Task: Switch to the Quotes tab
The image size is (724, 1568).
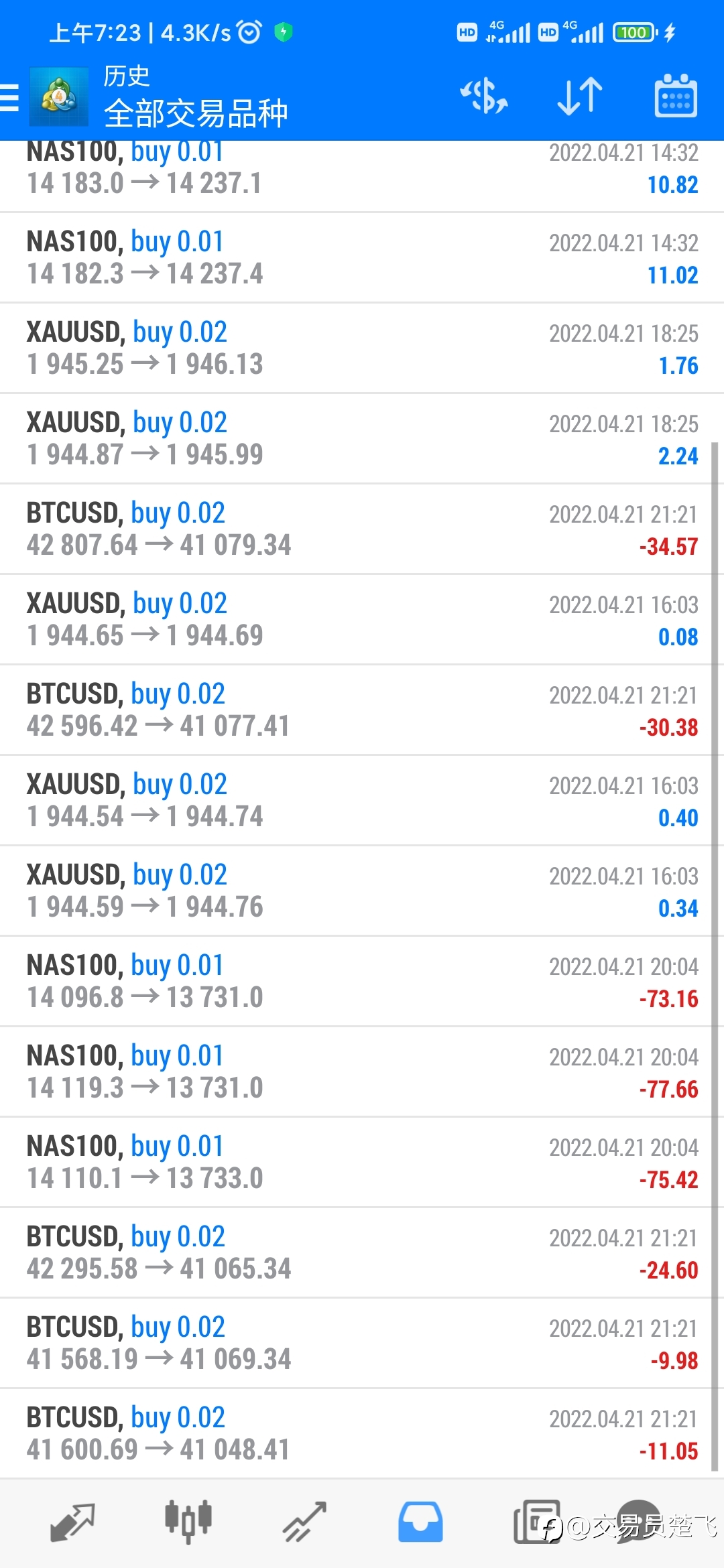Action: point(72,1522)
